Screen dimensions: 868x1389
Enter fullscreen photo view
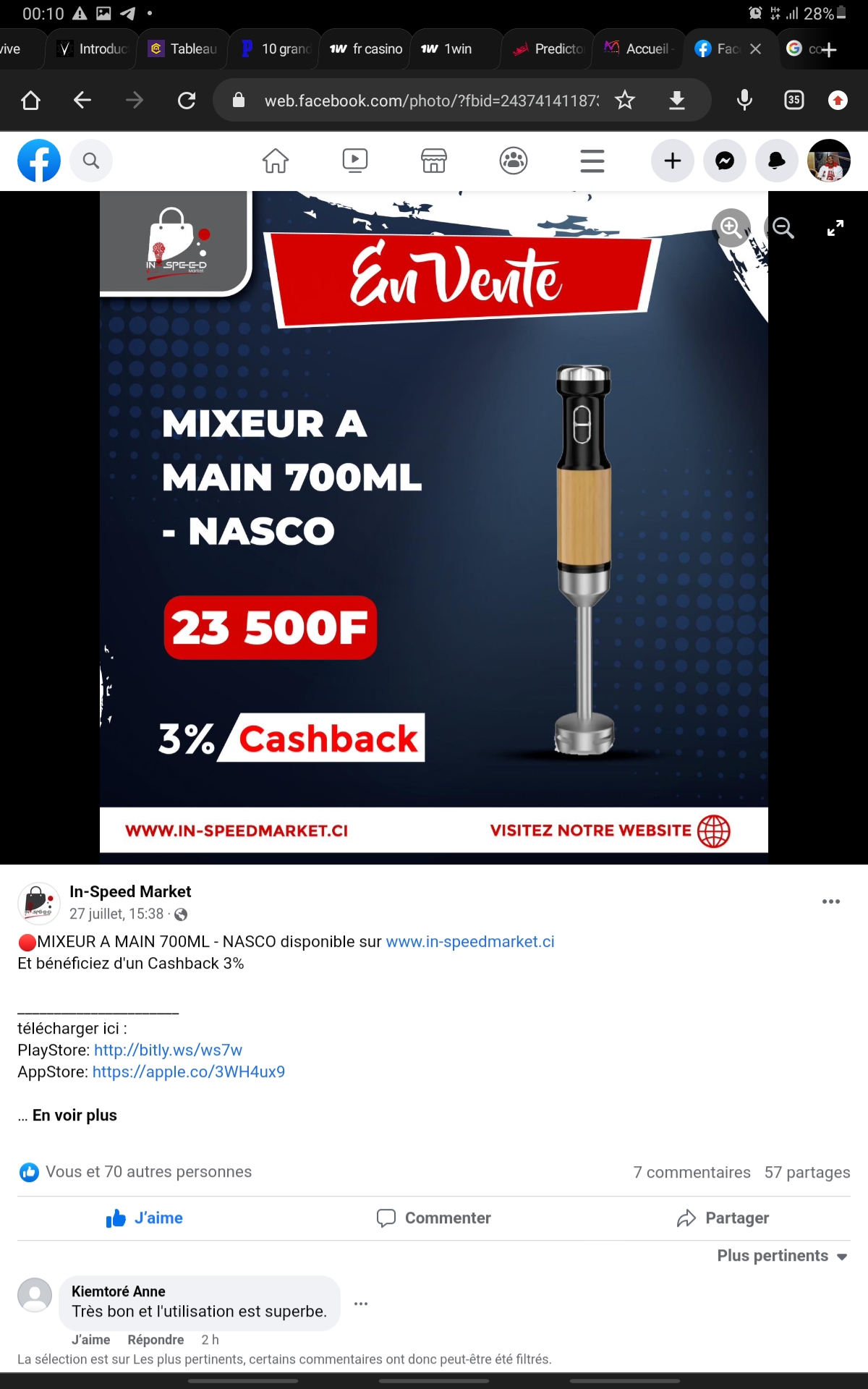point(835,228)
